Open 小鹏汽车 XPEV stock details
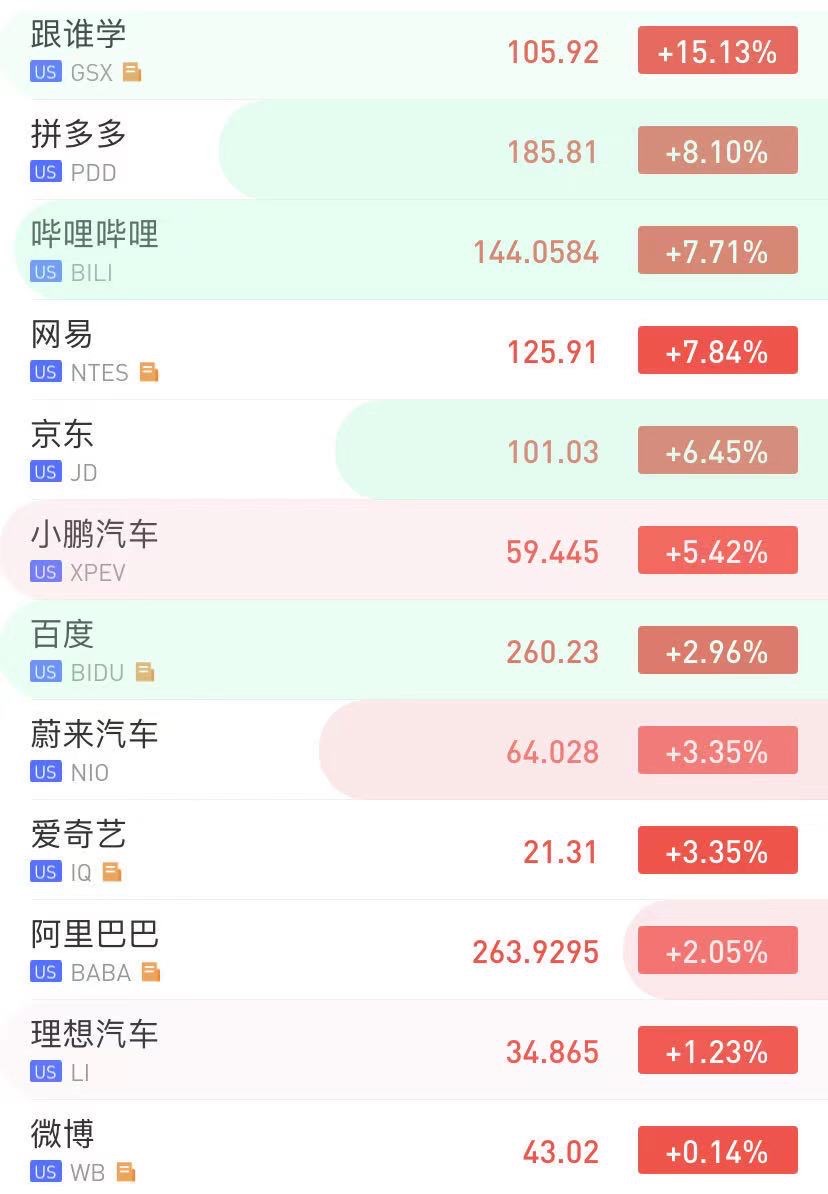 pyautogui.click(x=300, y=551)
